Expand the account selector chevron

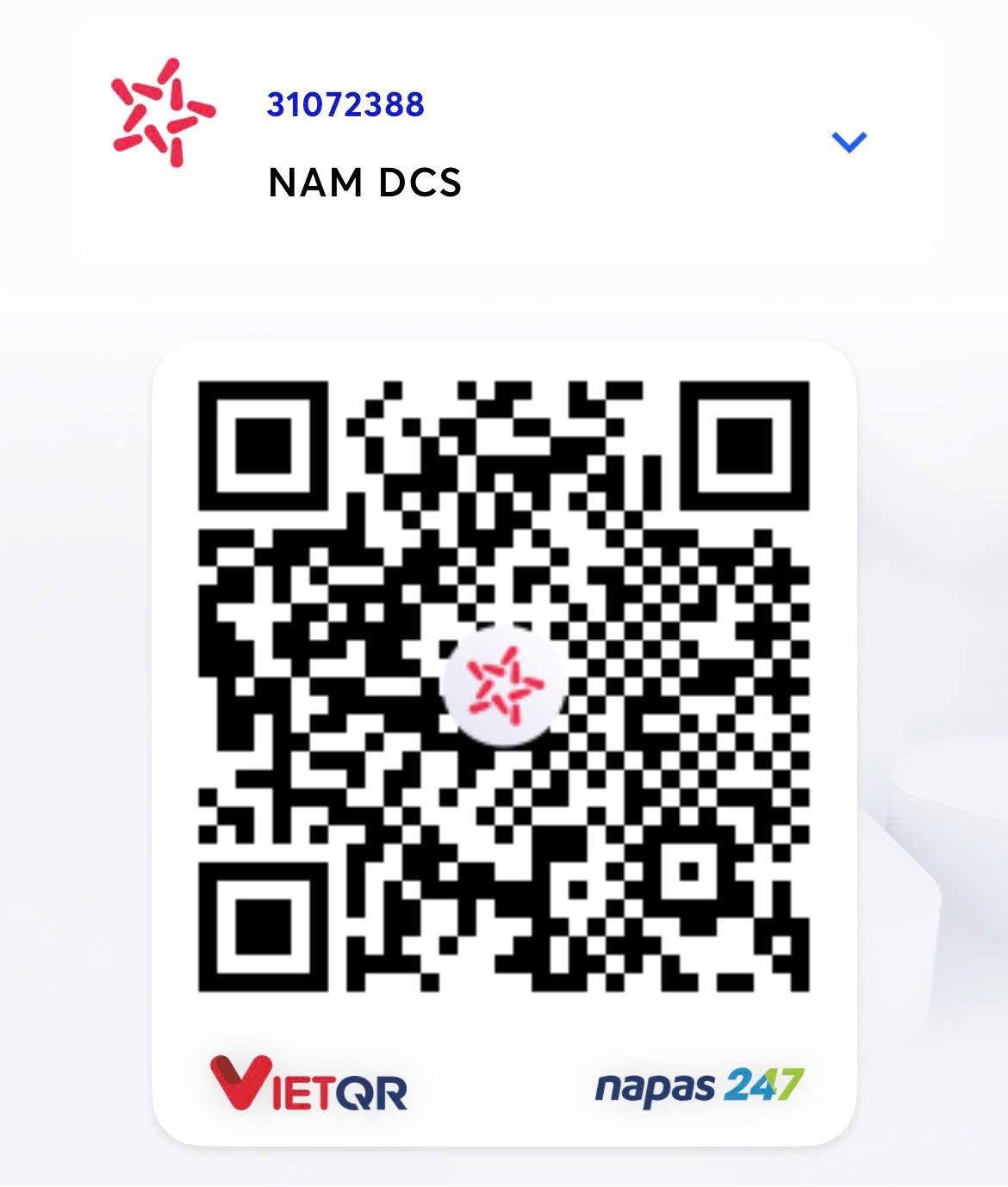(x=849, y=142)
